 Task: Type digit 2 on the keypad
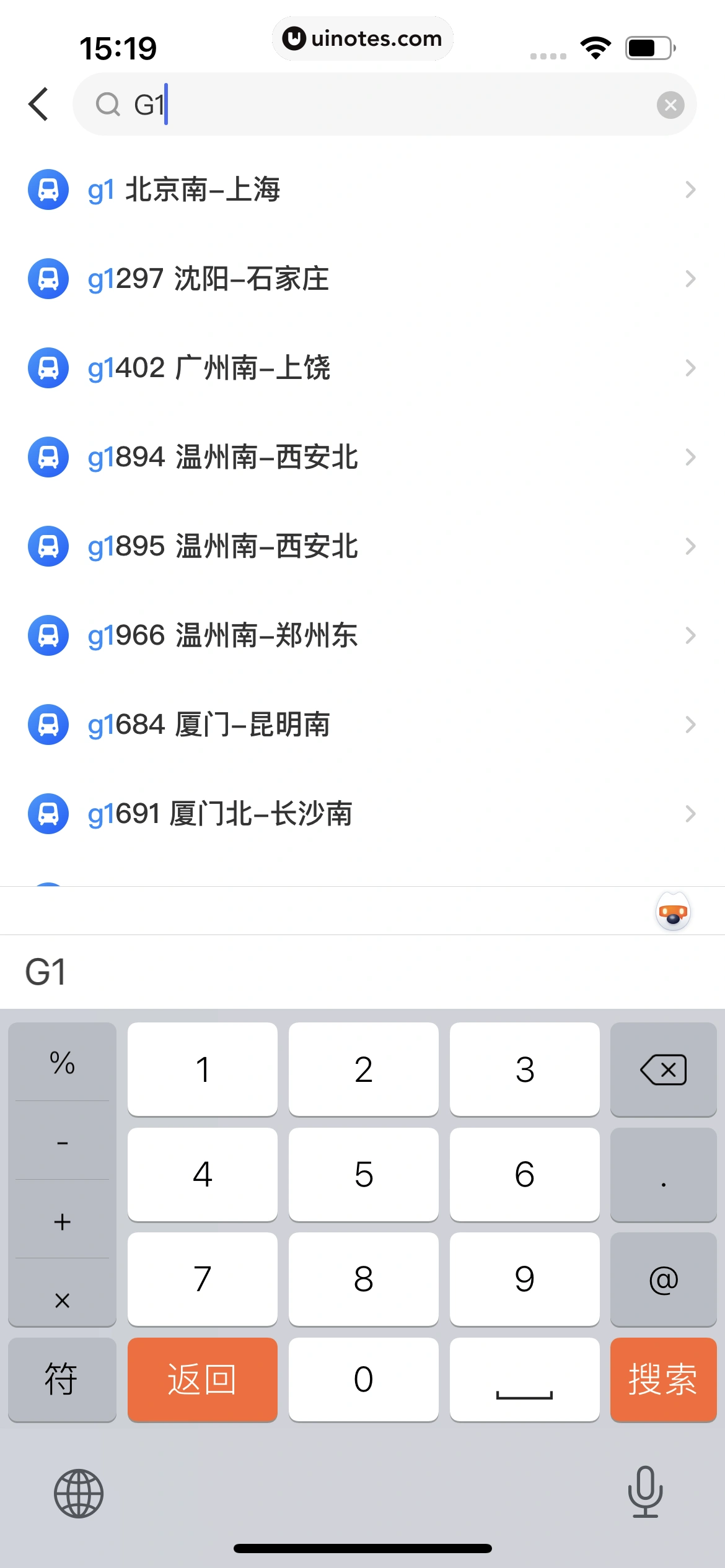coord(363,1069)
